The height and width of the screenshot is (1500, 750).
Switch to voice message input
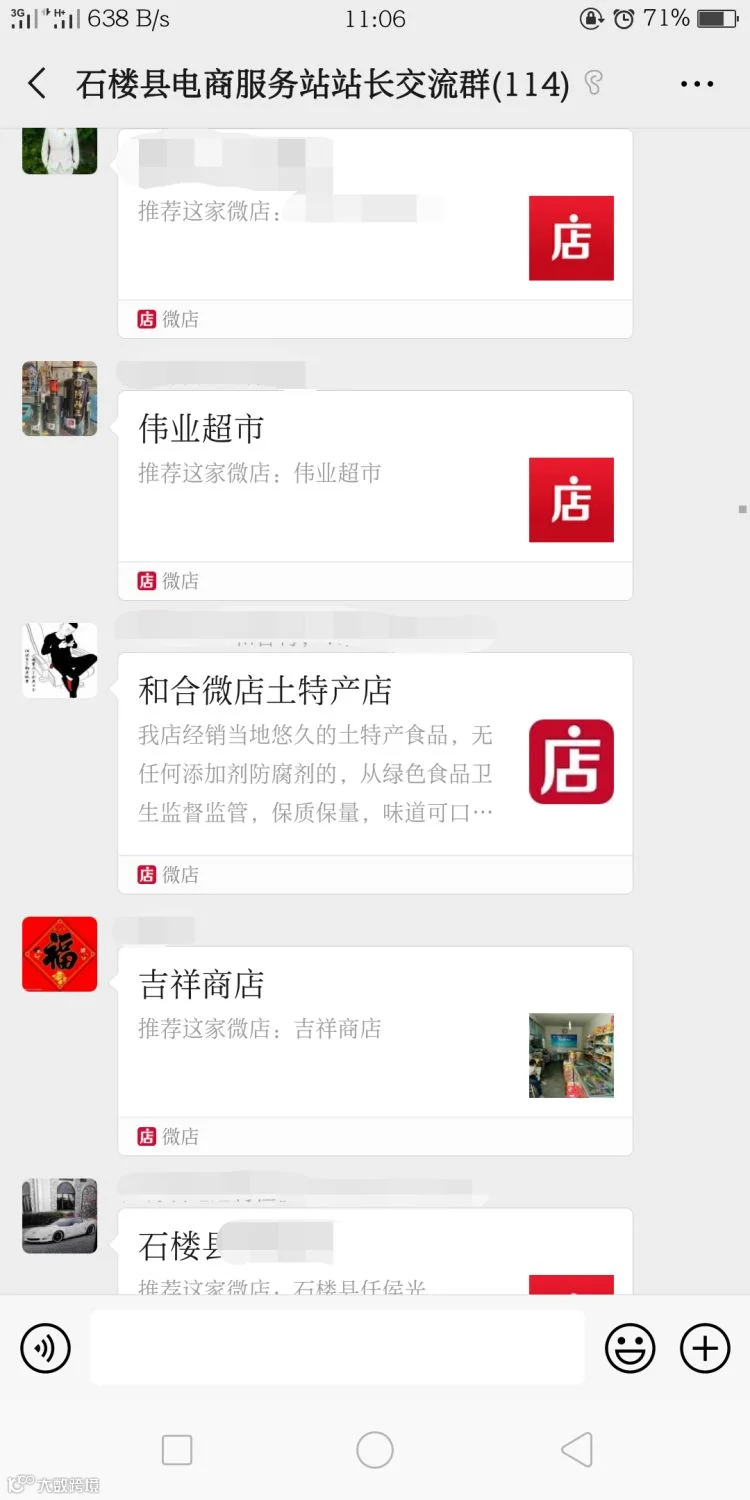(x=45, y=1348)
